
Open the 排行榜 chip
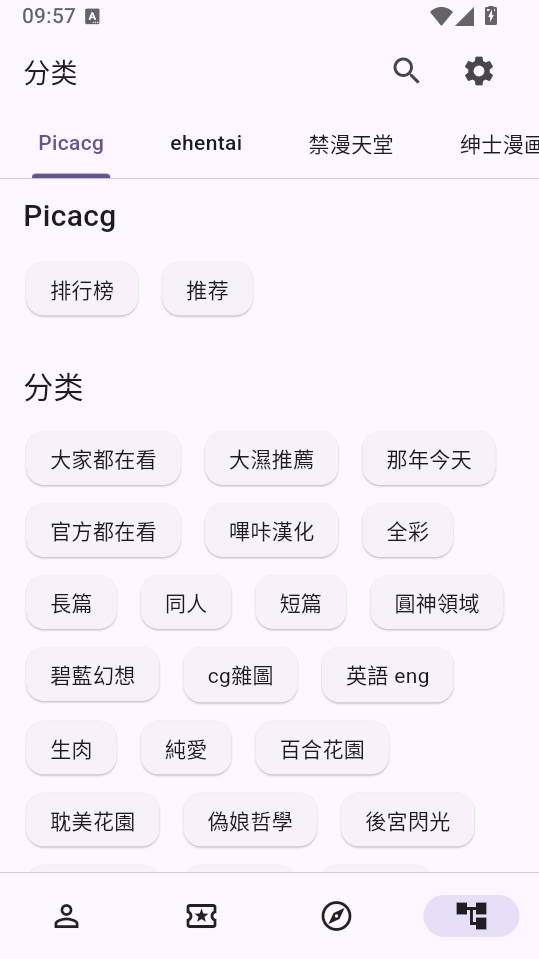click(82, 289)
